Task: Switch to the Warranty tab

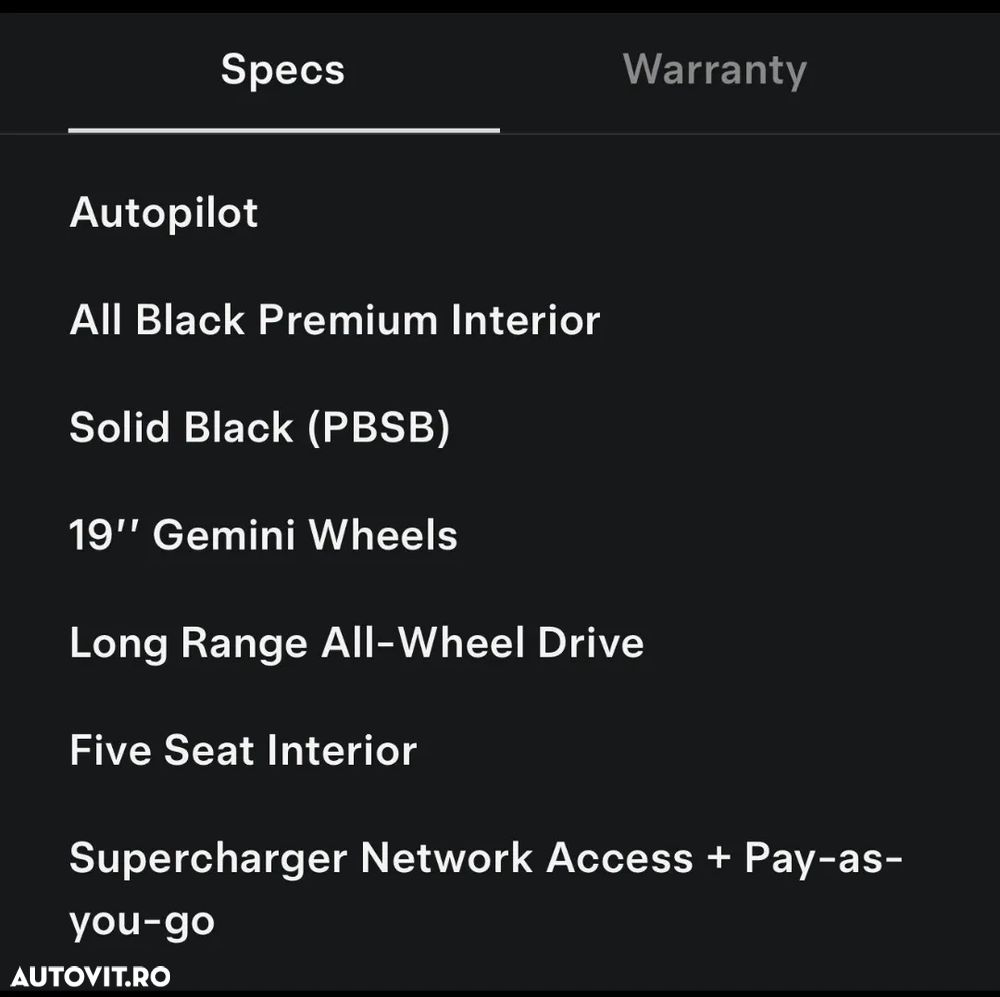Action: pos(714,71)
